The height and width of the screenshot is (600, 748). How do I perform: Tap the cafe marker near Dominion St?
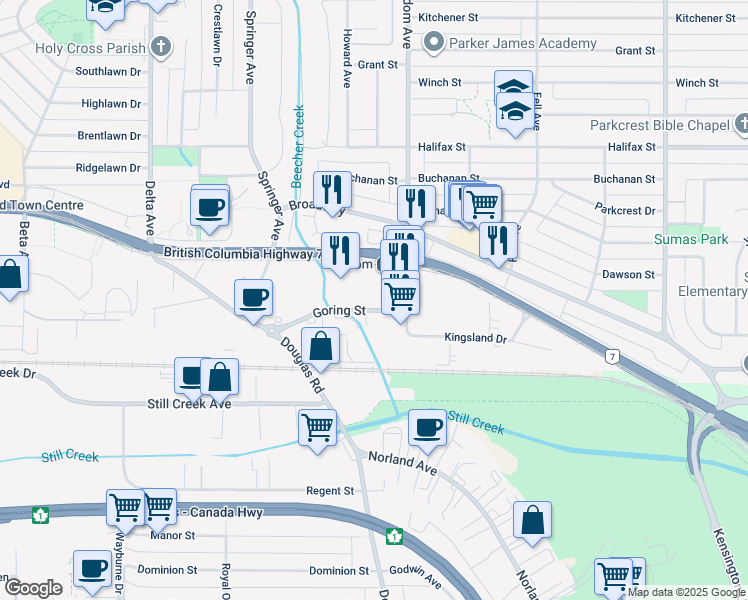coord(93,569)
